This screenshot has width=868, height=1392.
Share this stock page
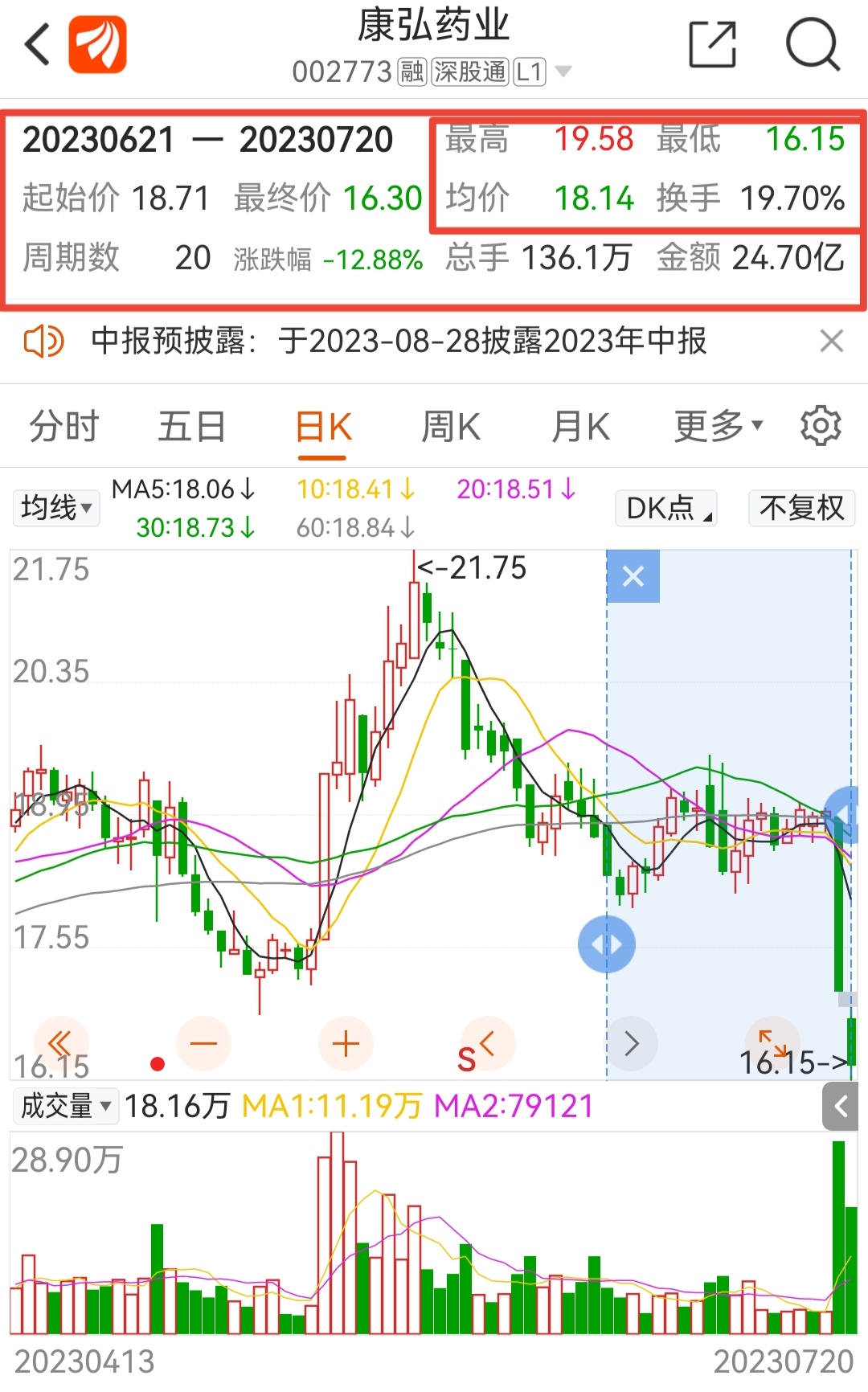(713, 45)
